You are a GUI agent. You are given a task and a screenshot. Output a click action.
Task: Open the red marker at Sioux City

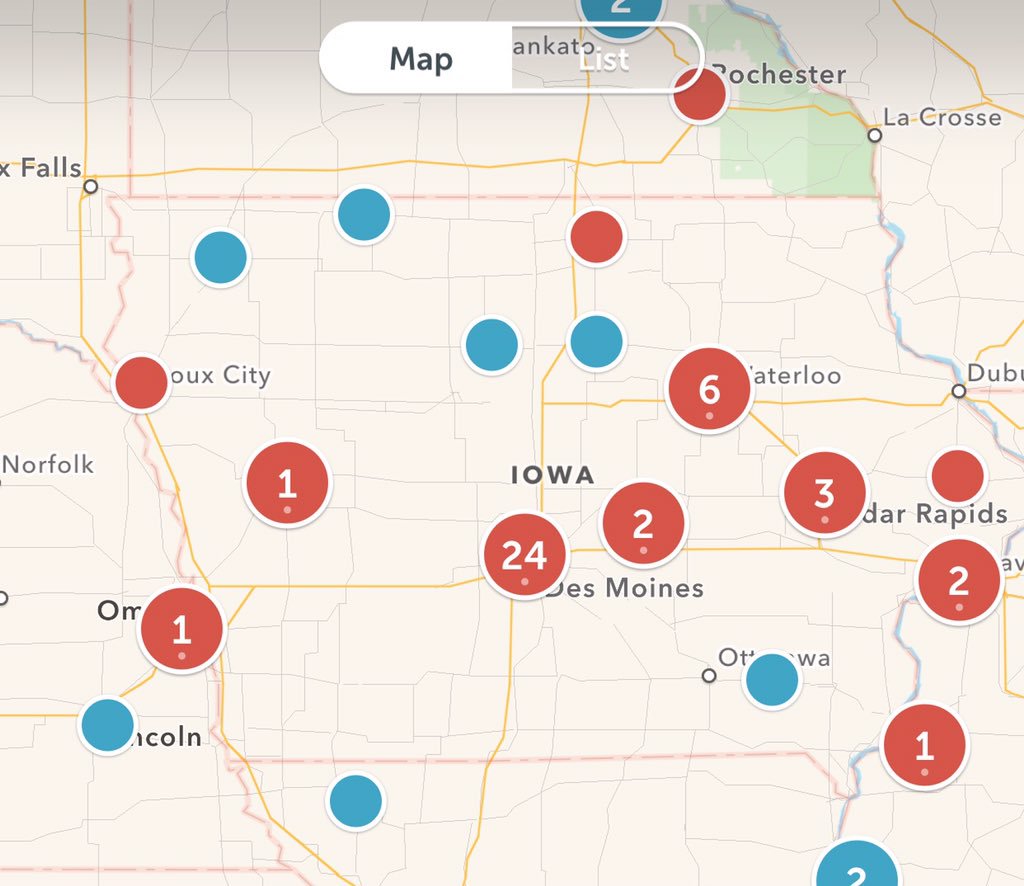(141, 383)
